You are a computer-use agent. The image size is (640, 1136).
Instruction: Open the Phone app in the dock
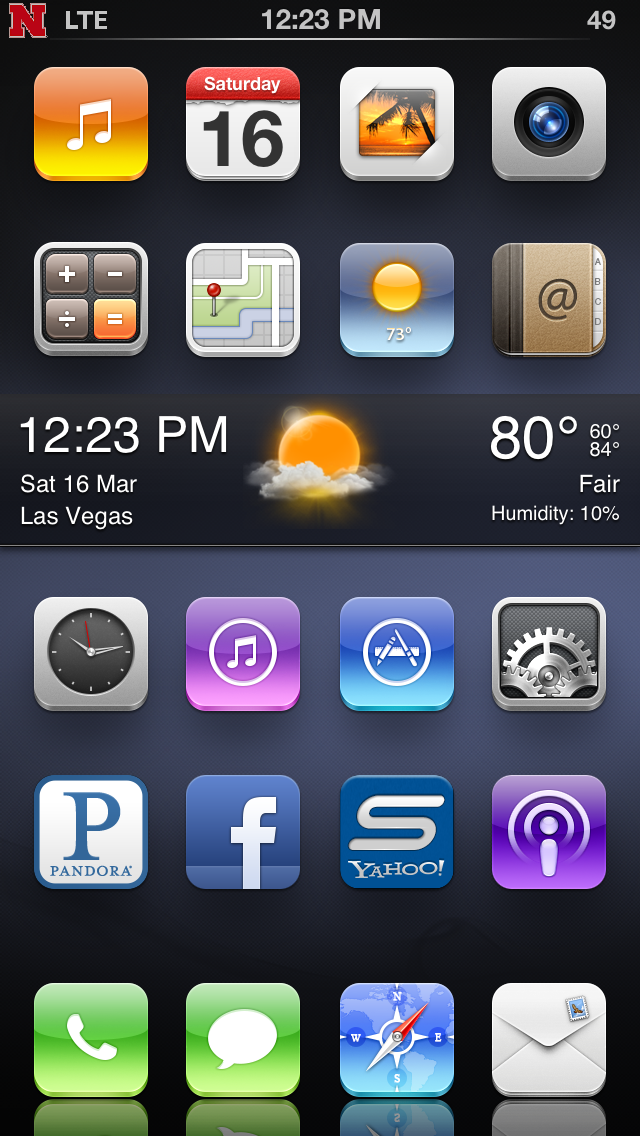[91, 1040]
